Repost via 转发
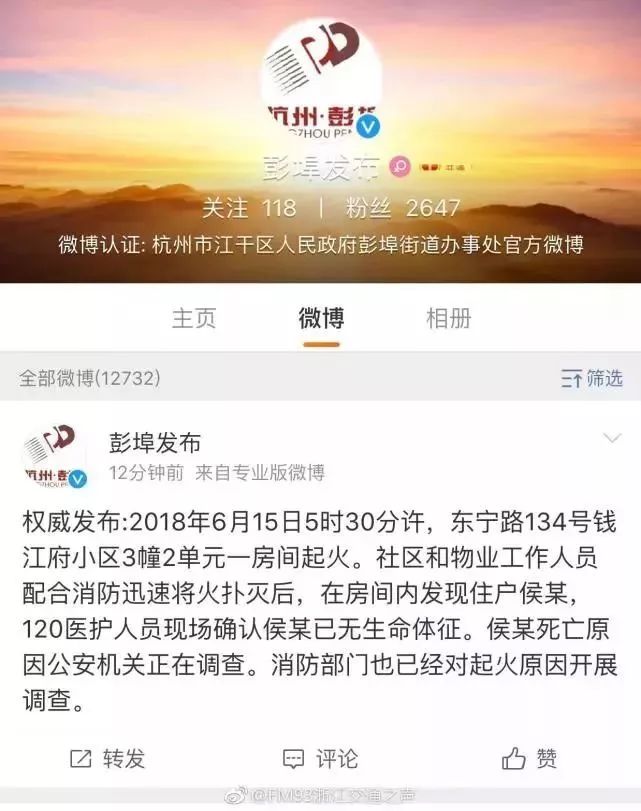Viewport: 641px width, 811px height. tap(107, 759)
